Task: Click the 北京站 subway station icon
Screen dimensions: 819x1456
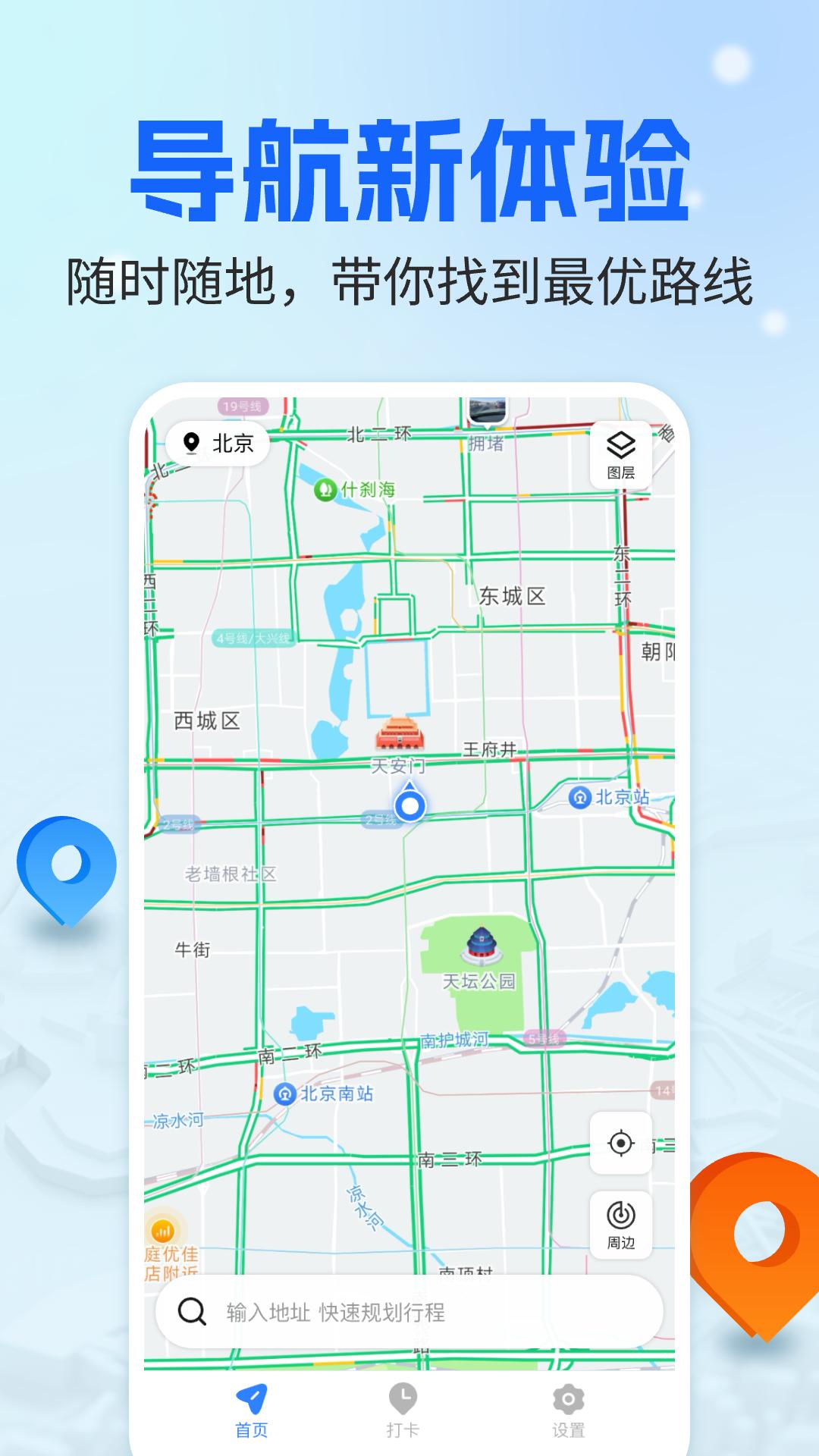Action: [580, 797]
